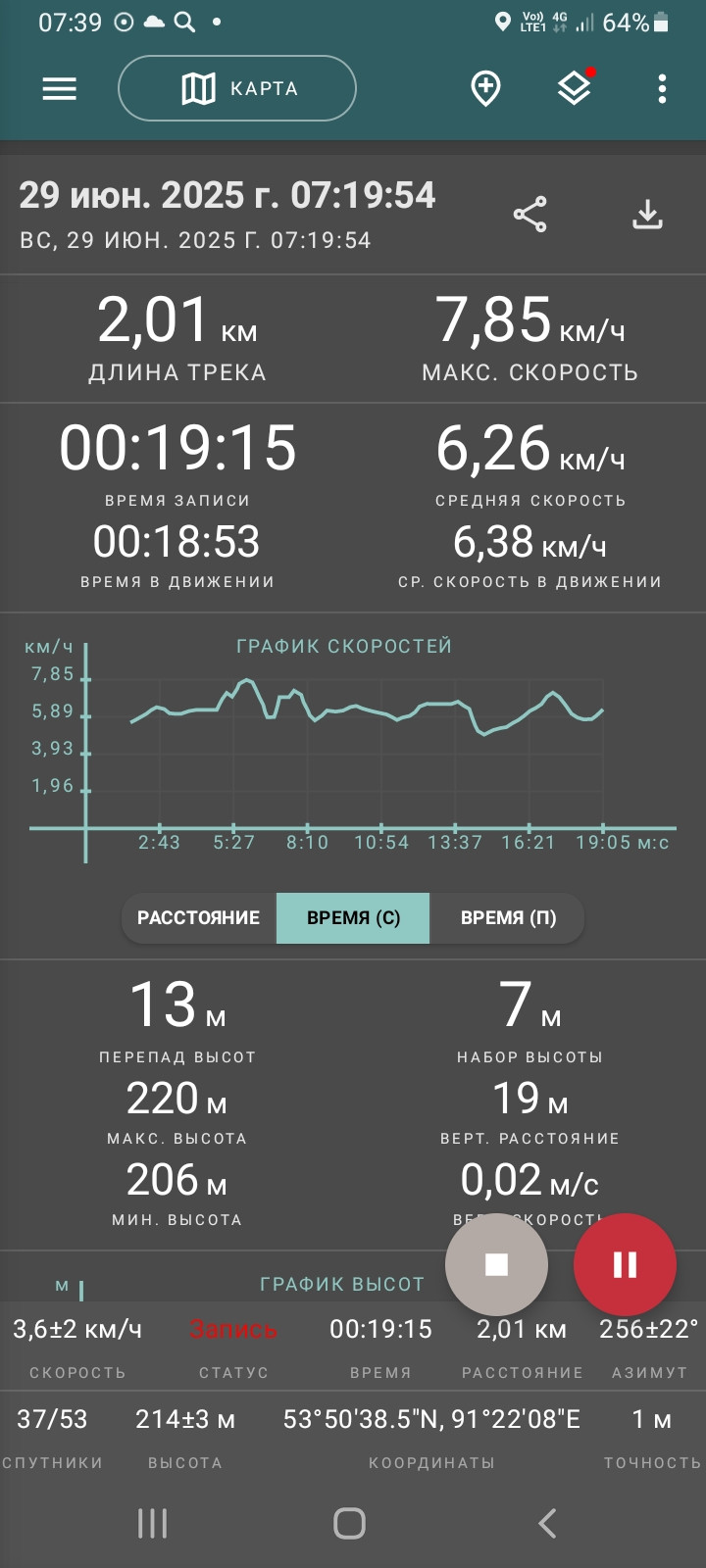
Task: Switch to the Карта map view
Action: pyautogui.click(x=237, y=88)
